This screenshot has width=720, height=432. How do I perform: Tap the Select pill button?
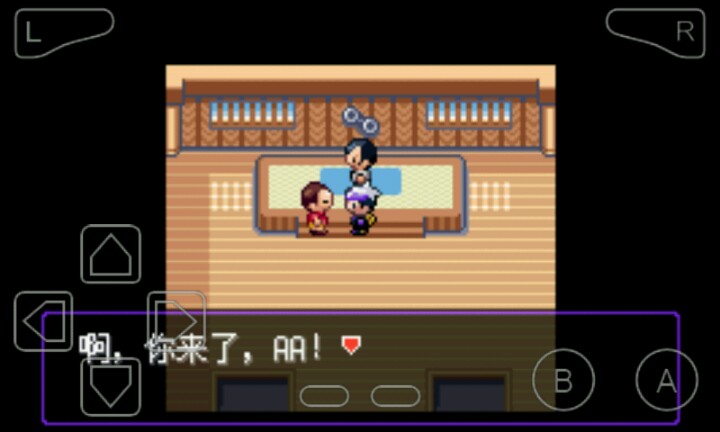324,396
